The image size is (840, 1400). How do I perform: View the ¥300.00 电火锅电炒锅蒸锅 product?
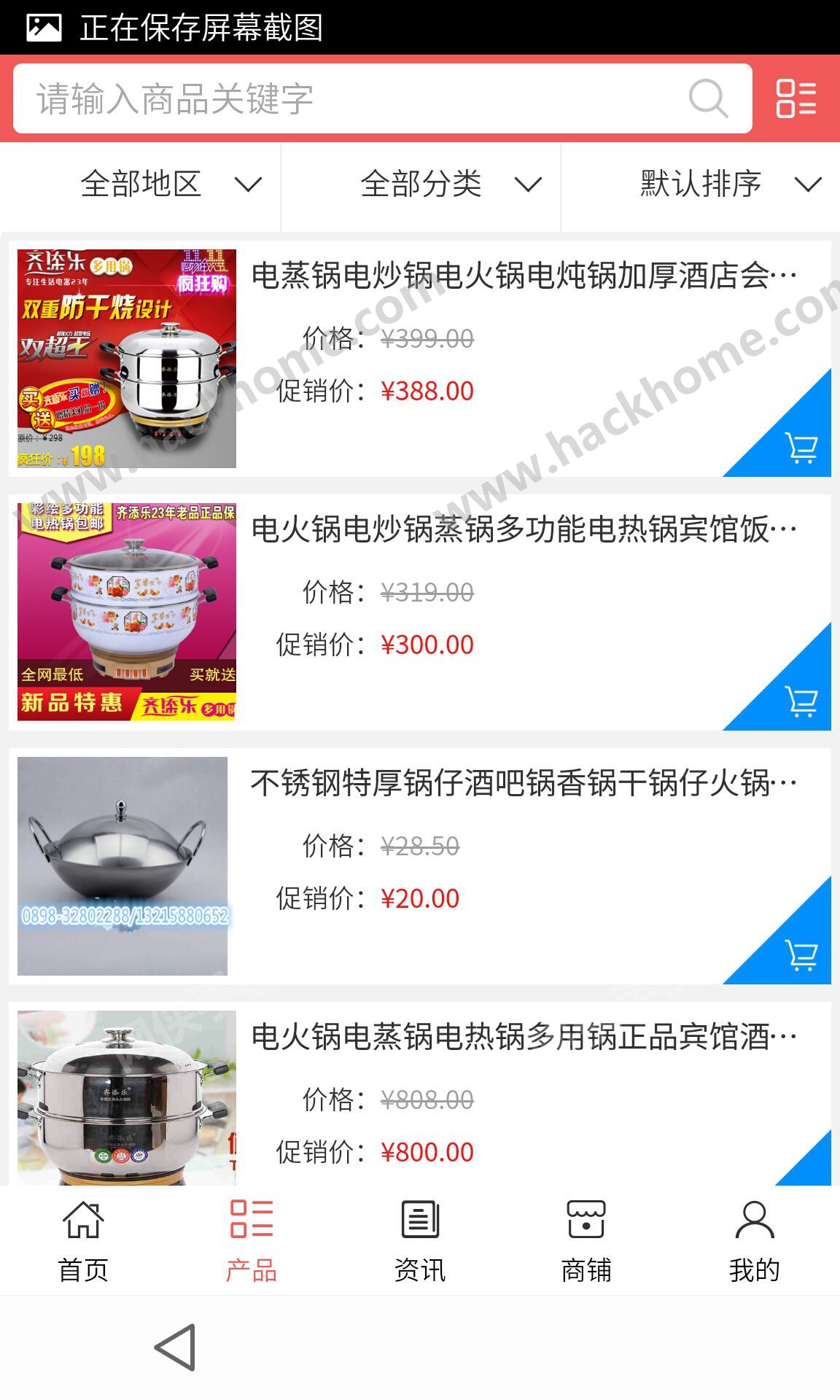524,529
